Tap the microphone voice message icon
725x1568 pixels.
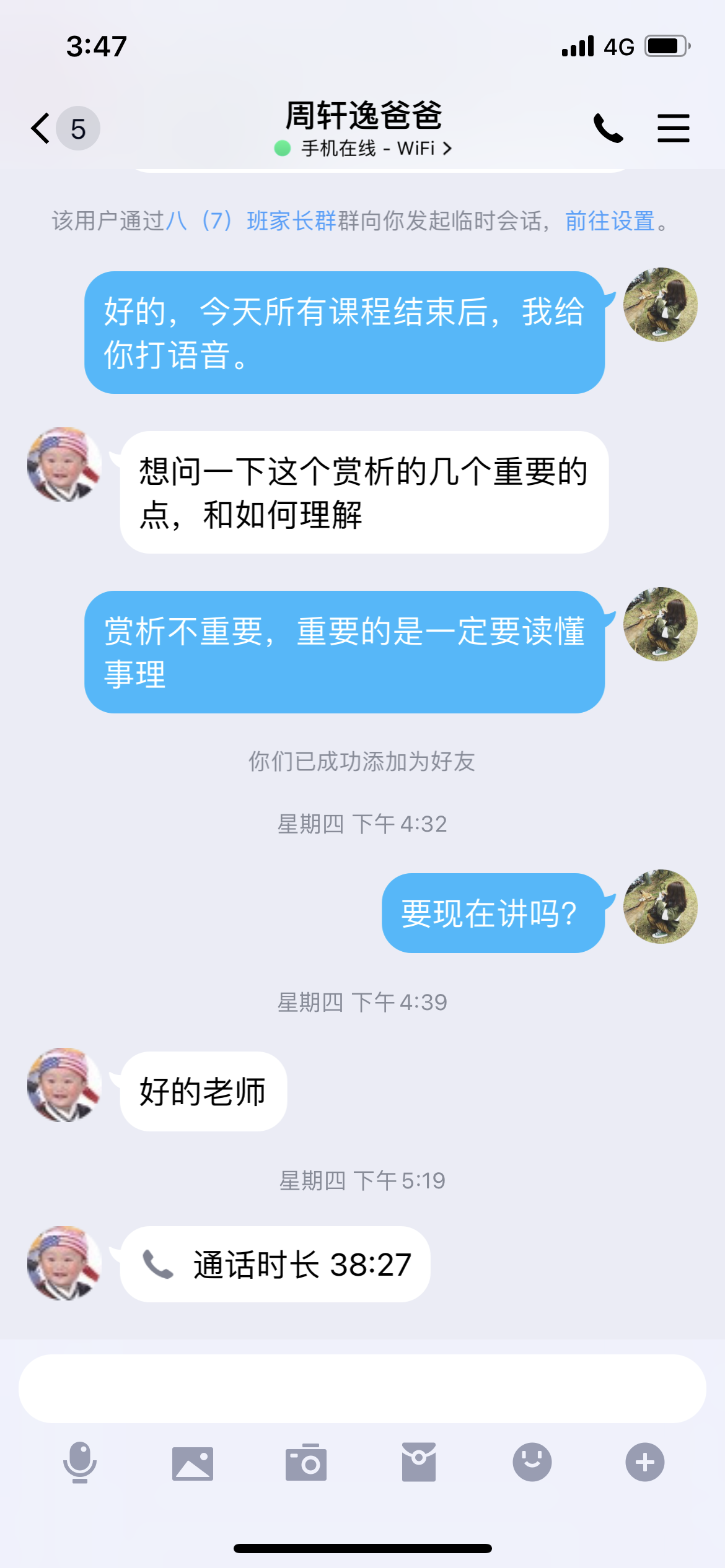point(80,1462)
